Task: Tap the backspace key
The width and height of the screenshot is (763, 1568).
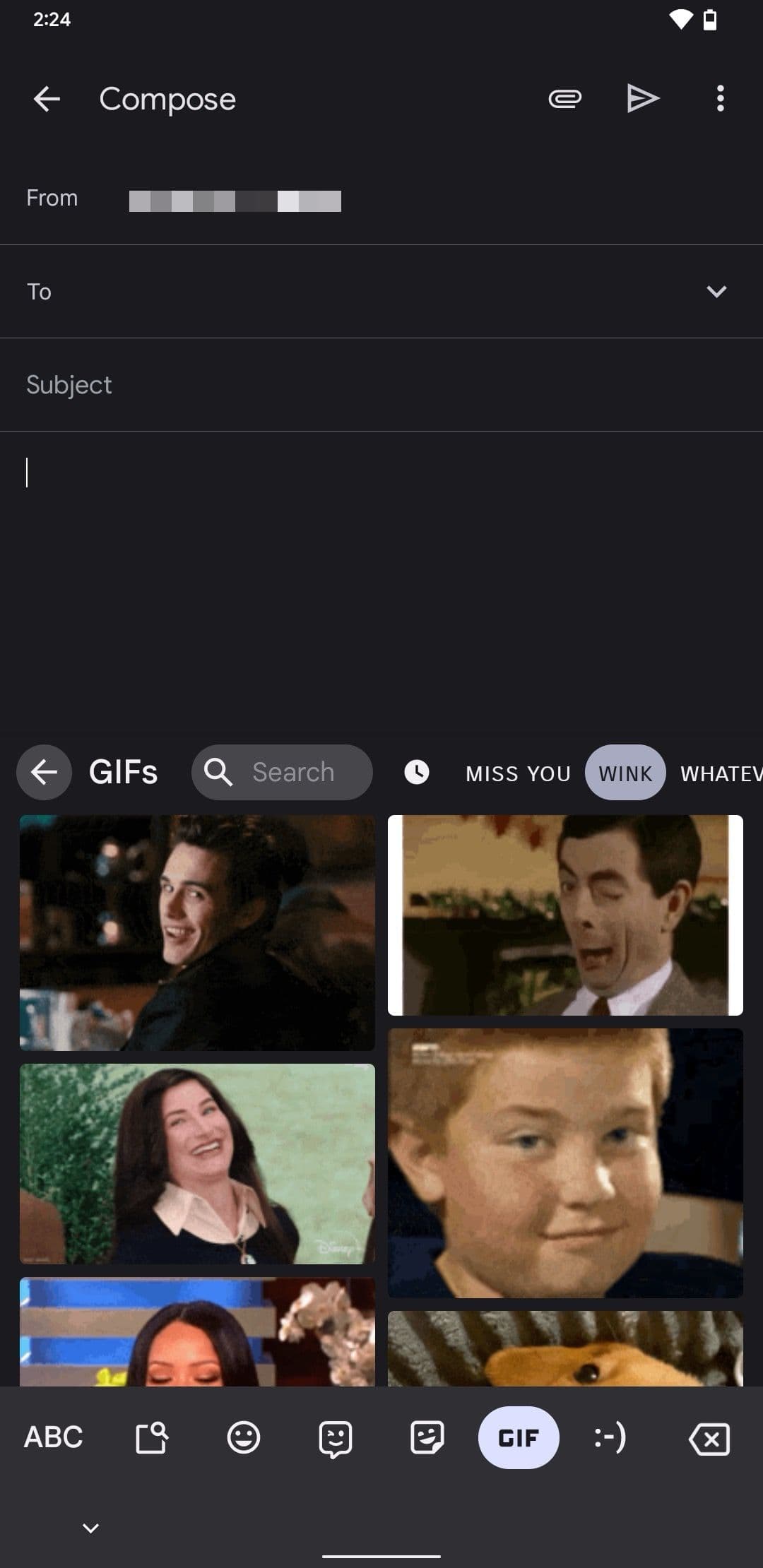Action: [709, 1439]
